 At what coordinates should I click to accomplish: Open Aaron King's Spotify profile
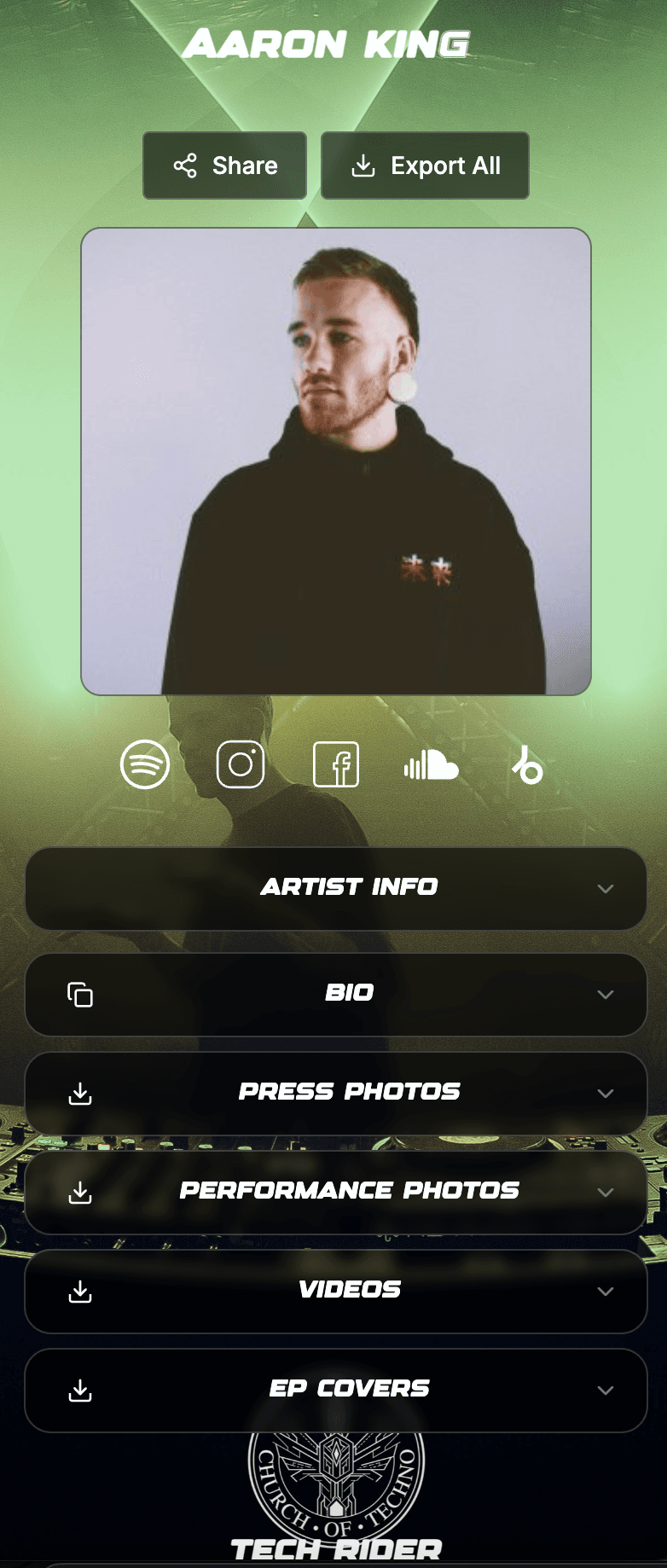pos(144,765)
